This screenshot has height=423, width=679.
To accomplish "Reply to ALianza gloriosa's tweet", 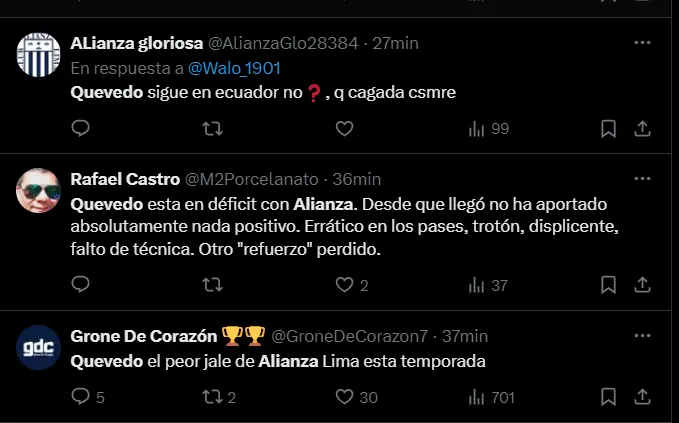I will [x=81, y=128].
